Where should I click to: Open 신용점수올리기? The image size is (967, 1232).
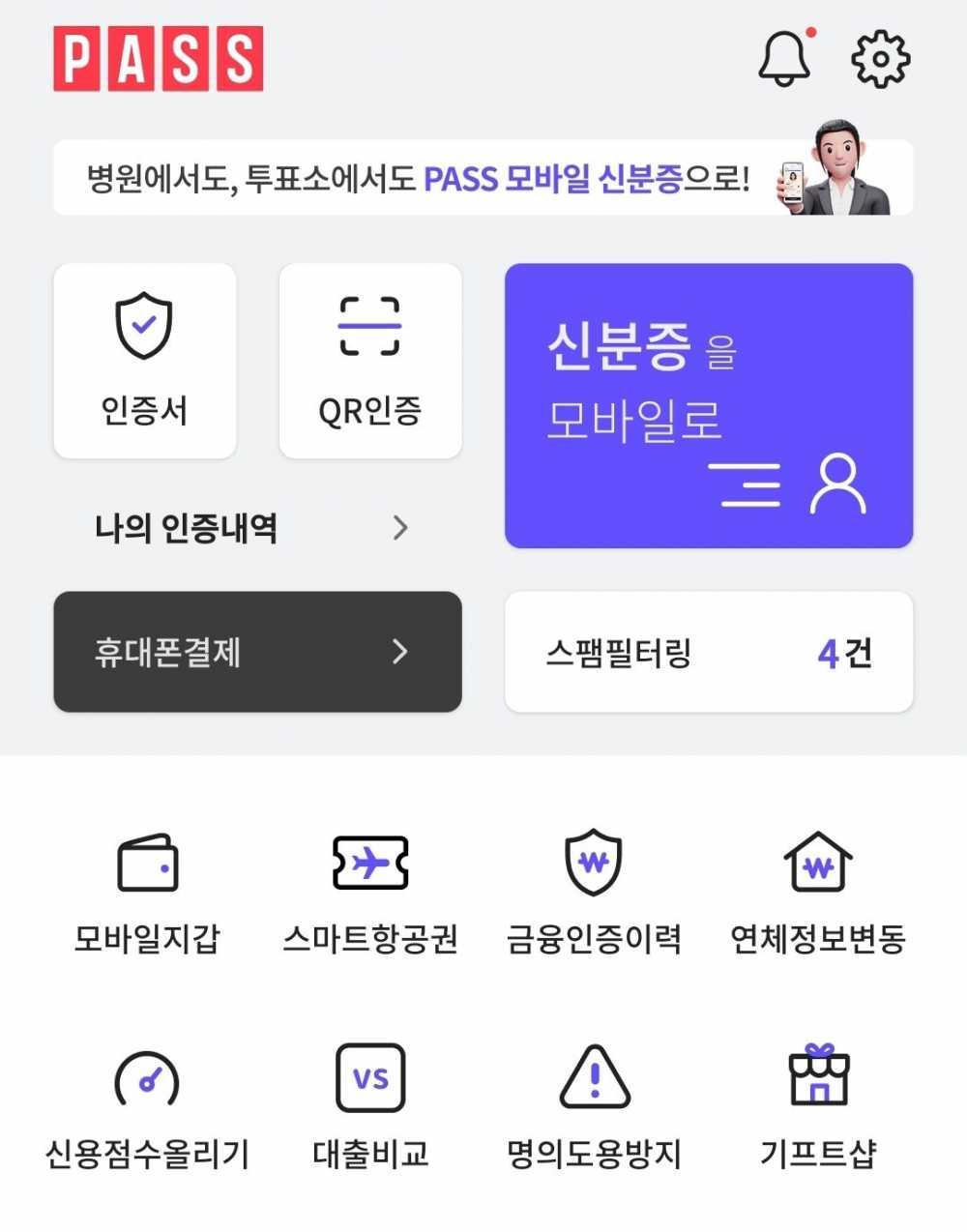click(147, 1108)
